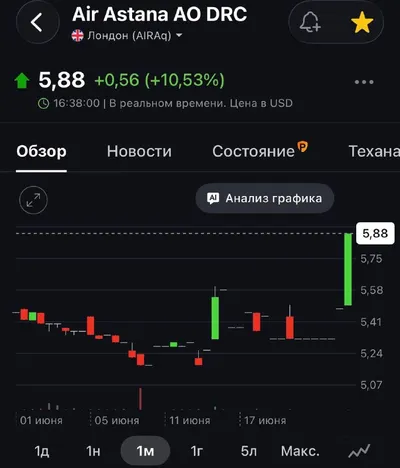Tap the Анализ графика button
400x468 pixels.
click(265, 198)
